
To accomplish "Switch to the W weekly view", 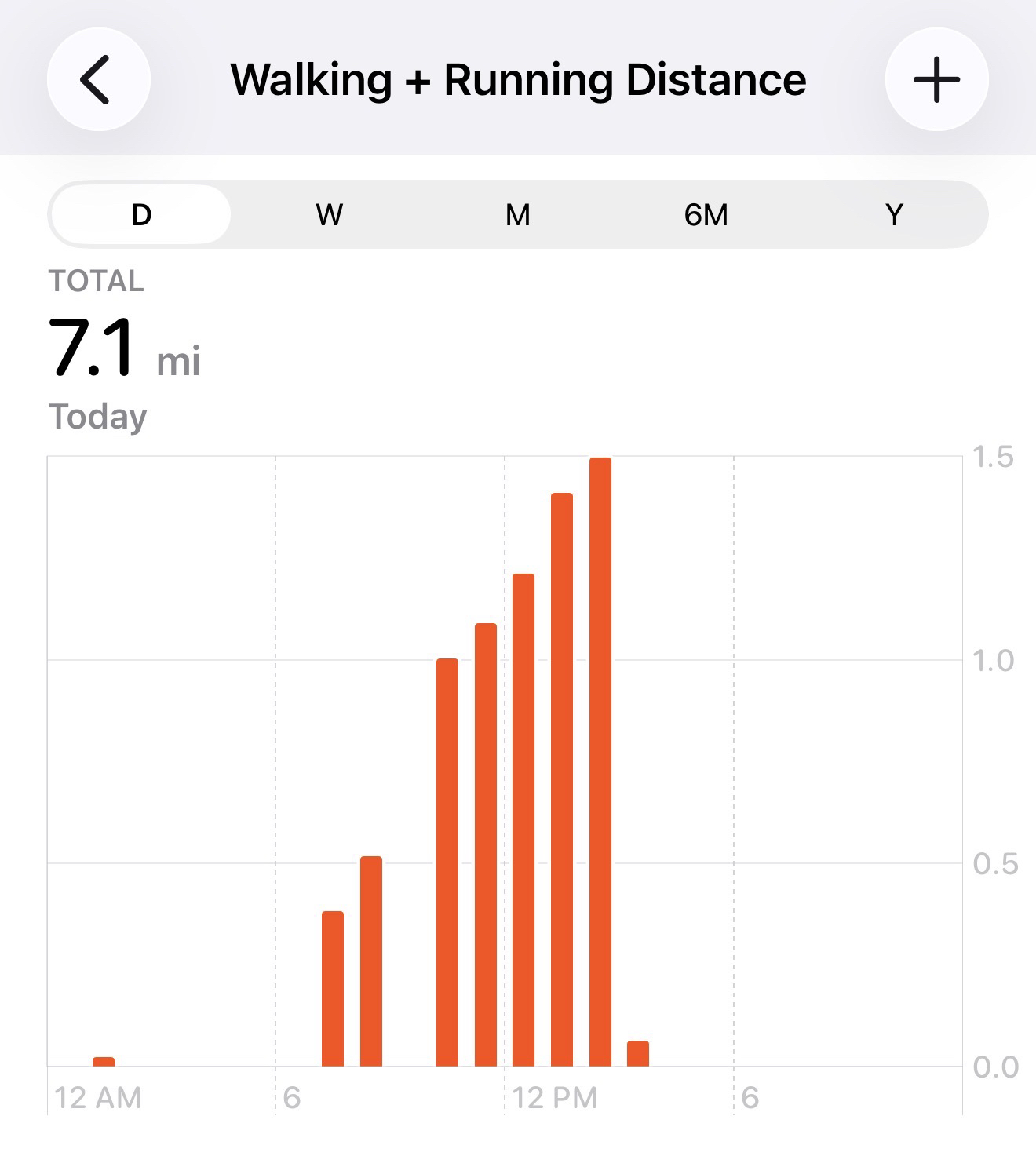I will click(x=330, y=214).
